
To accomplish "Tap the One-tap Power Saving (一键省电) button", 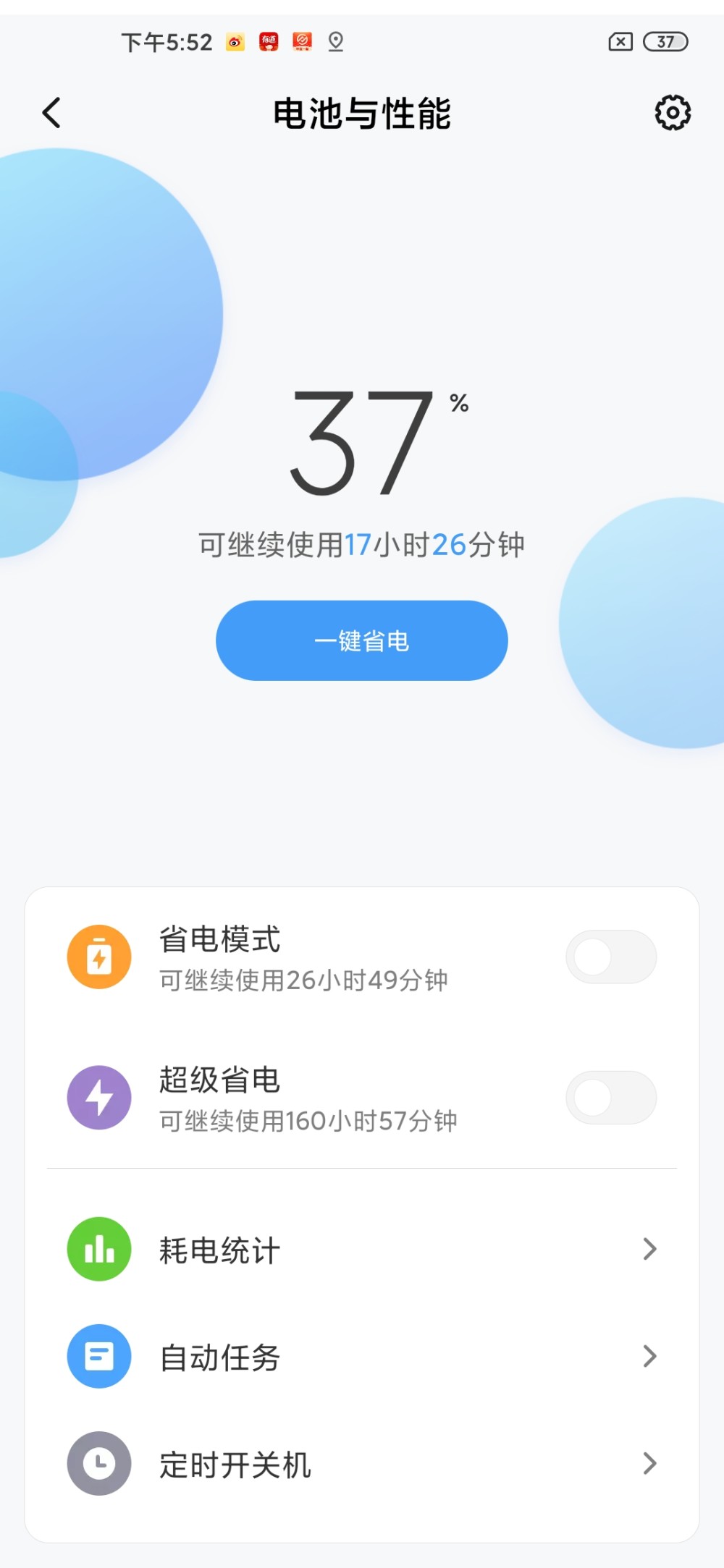I will tap(361, 640).
